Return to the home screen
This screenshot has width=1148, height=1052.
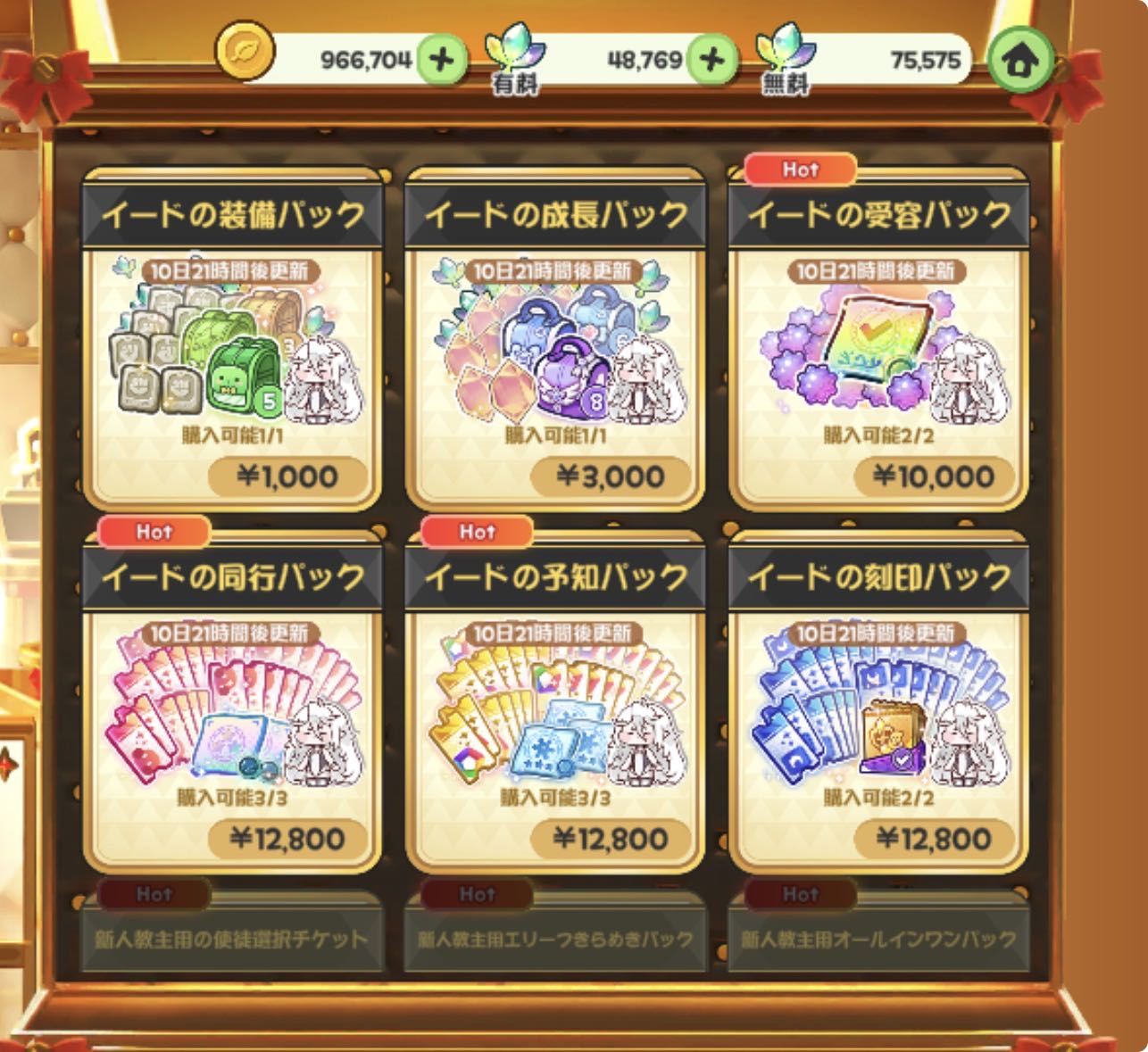1020,60
